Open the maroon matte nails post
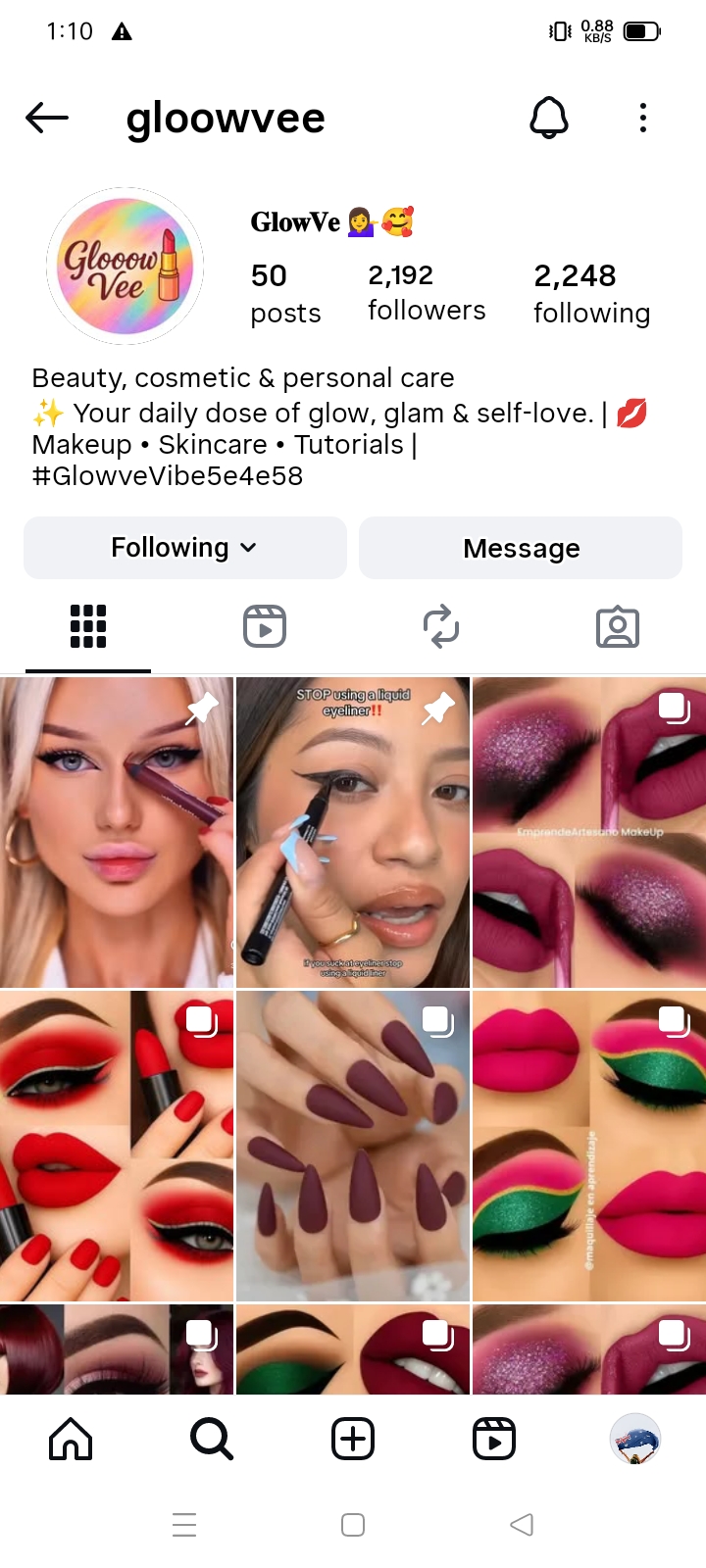Screen dimensions: 706x1568 coord(353,1147)
